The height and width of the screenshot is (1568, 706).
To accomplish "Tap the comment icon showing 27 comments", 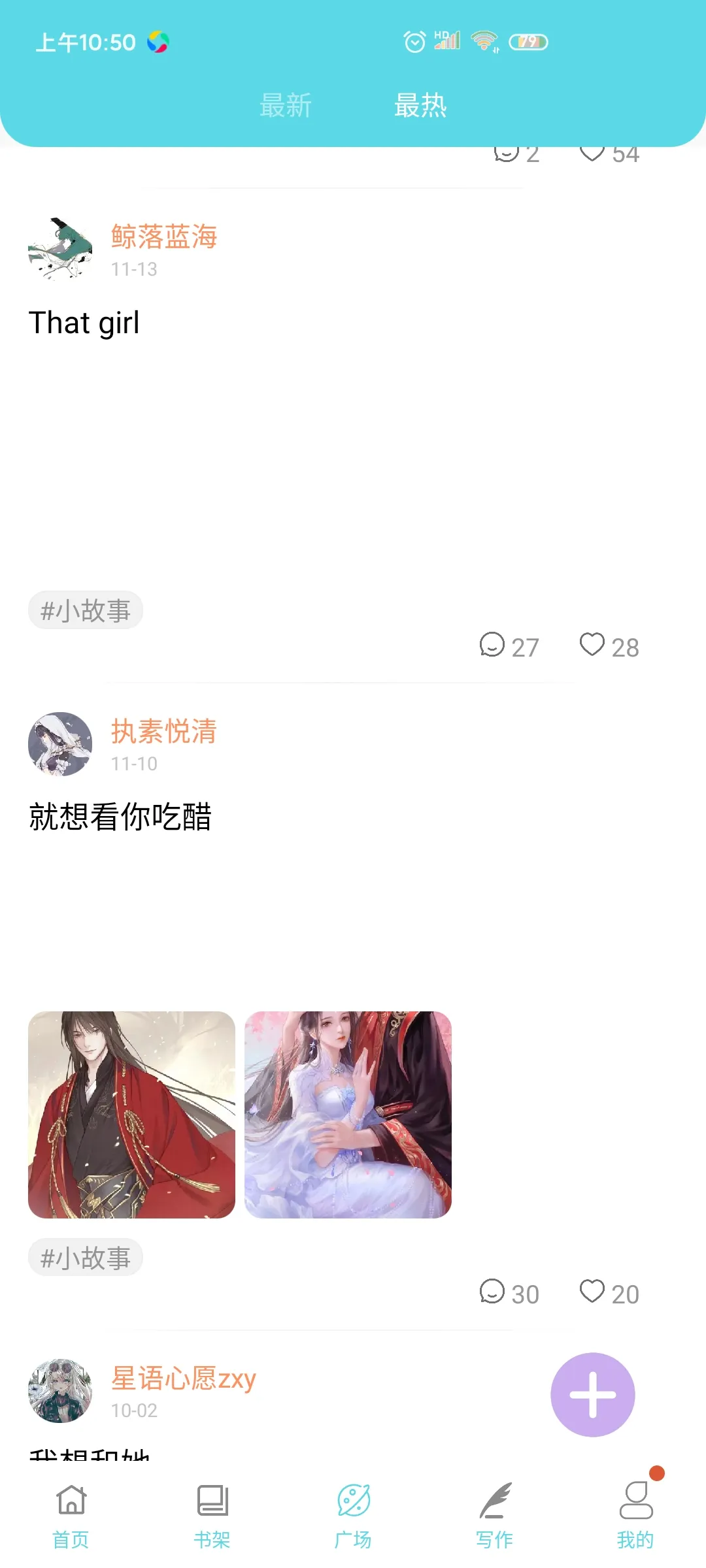I will coord(493,647).
